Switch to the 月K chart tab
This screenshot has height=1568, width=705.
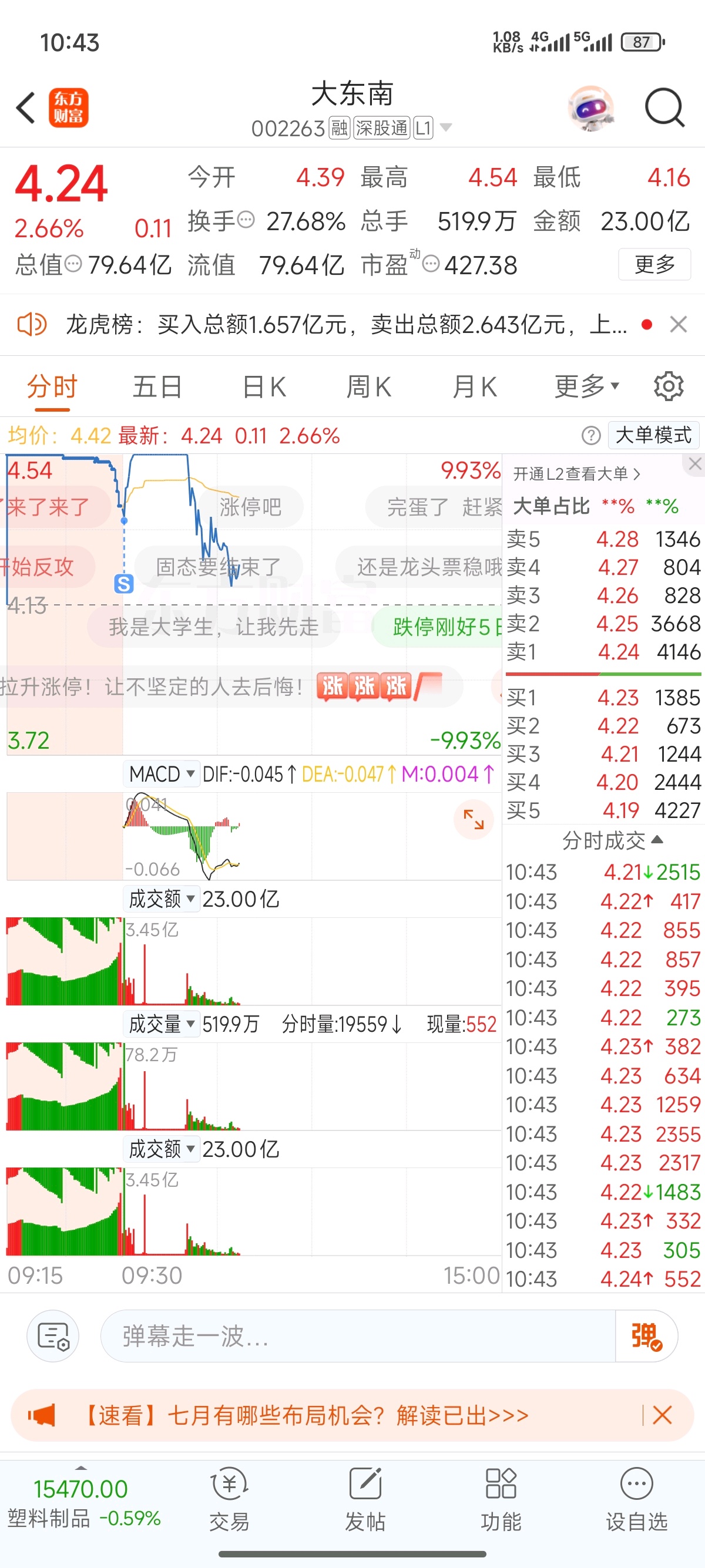[475, 386]
